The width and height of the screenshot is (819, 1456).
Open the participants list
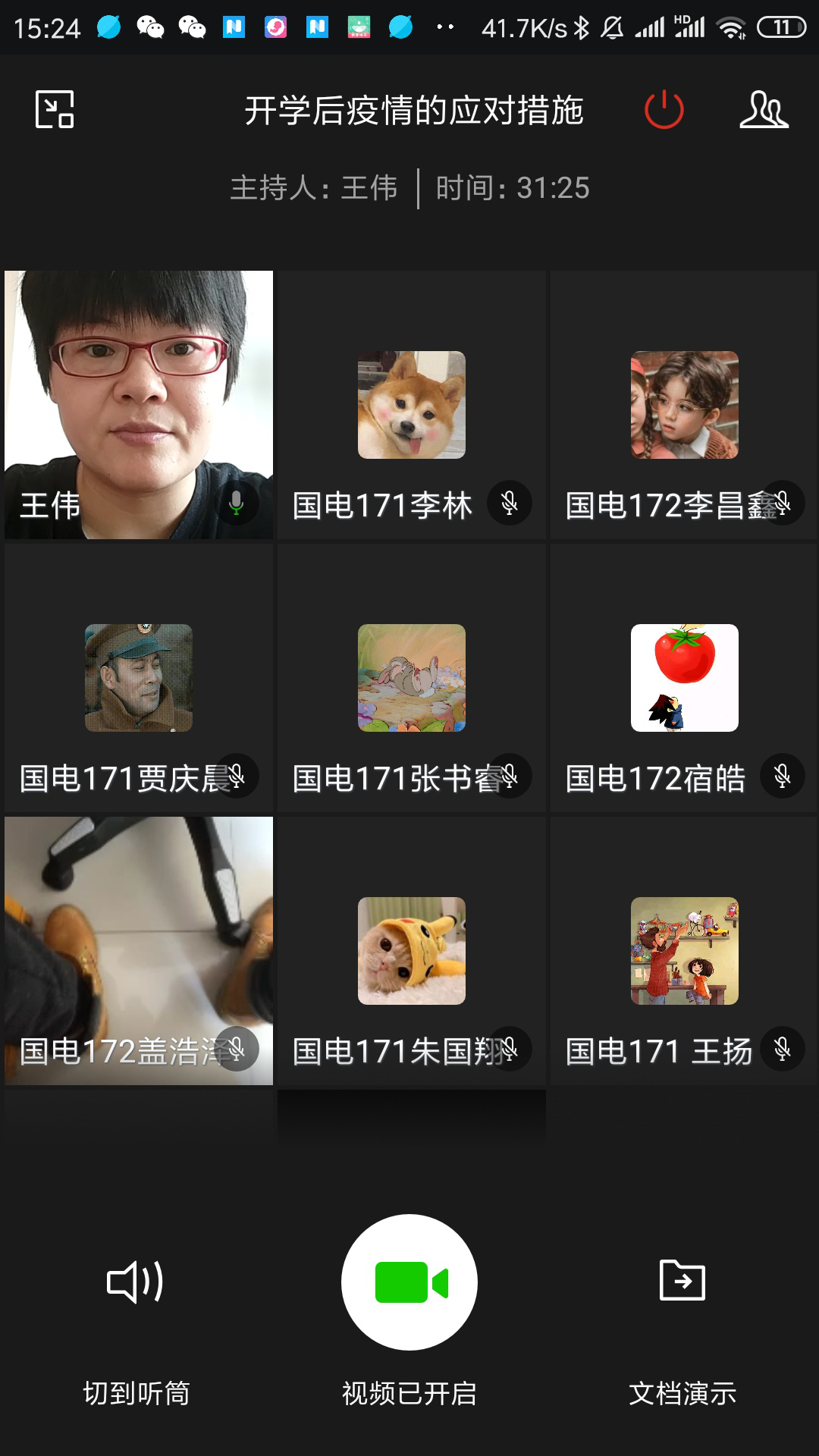tap(764, 110)
